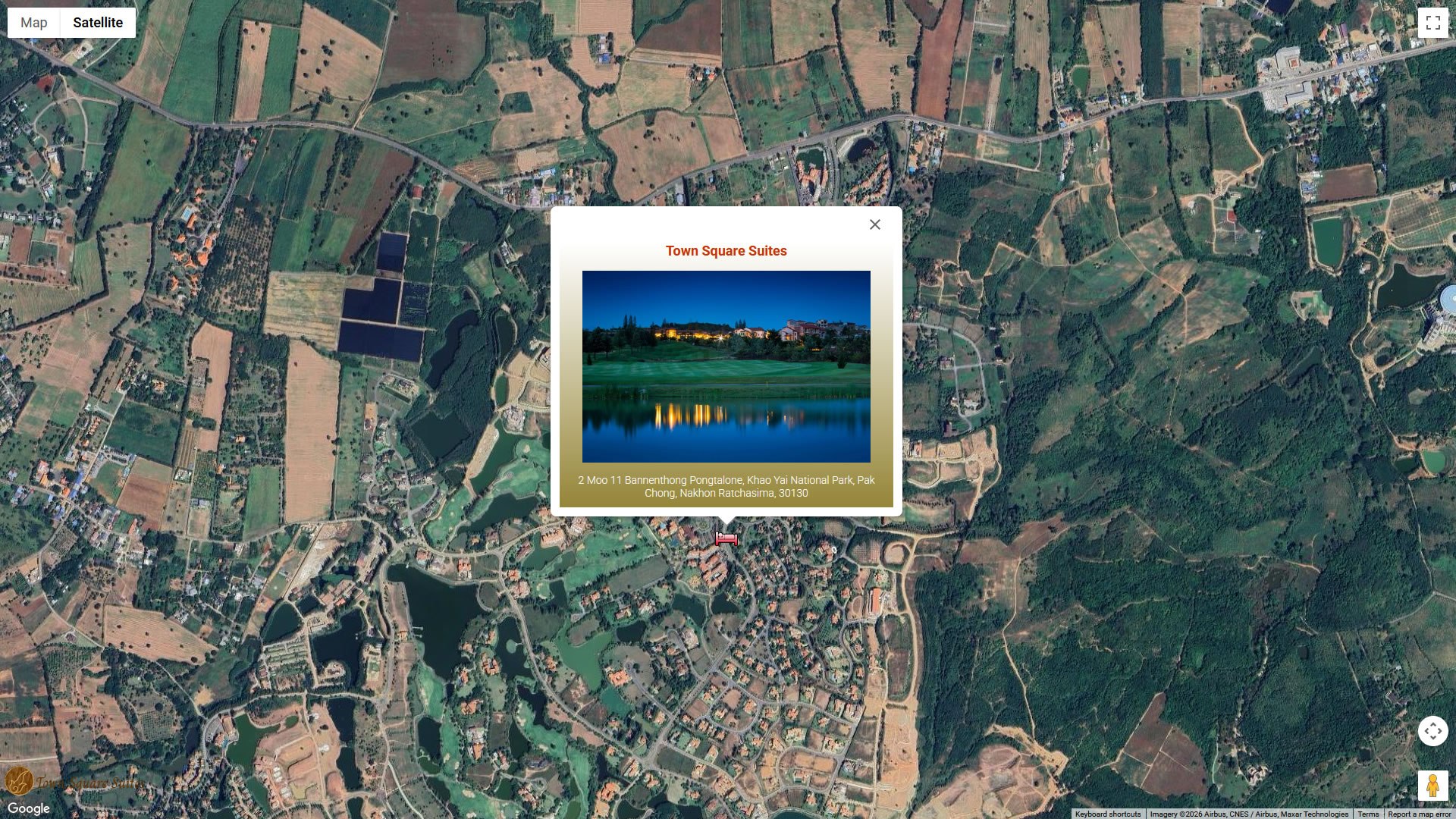The width and height of the screenshot is (1456, 819).
Task: Open the Terms link
Action: pyautogui.click(x=1368, y=814)
